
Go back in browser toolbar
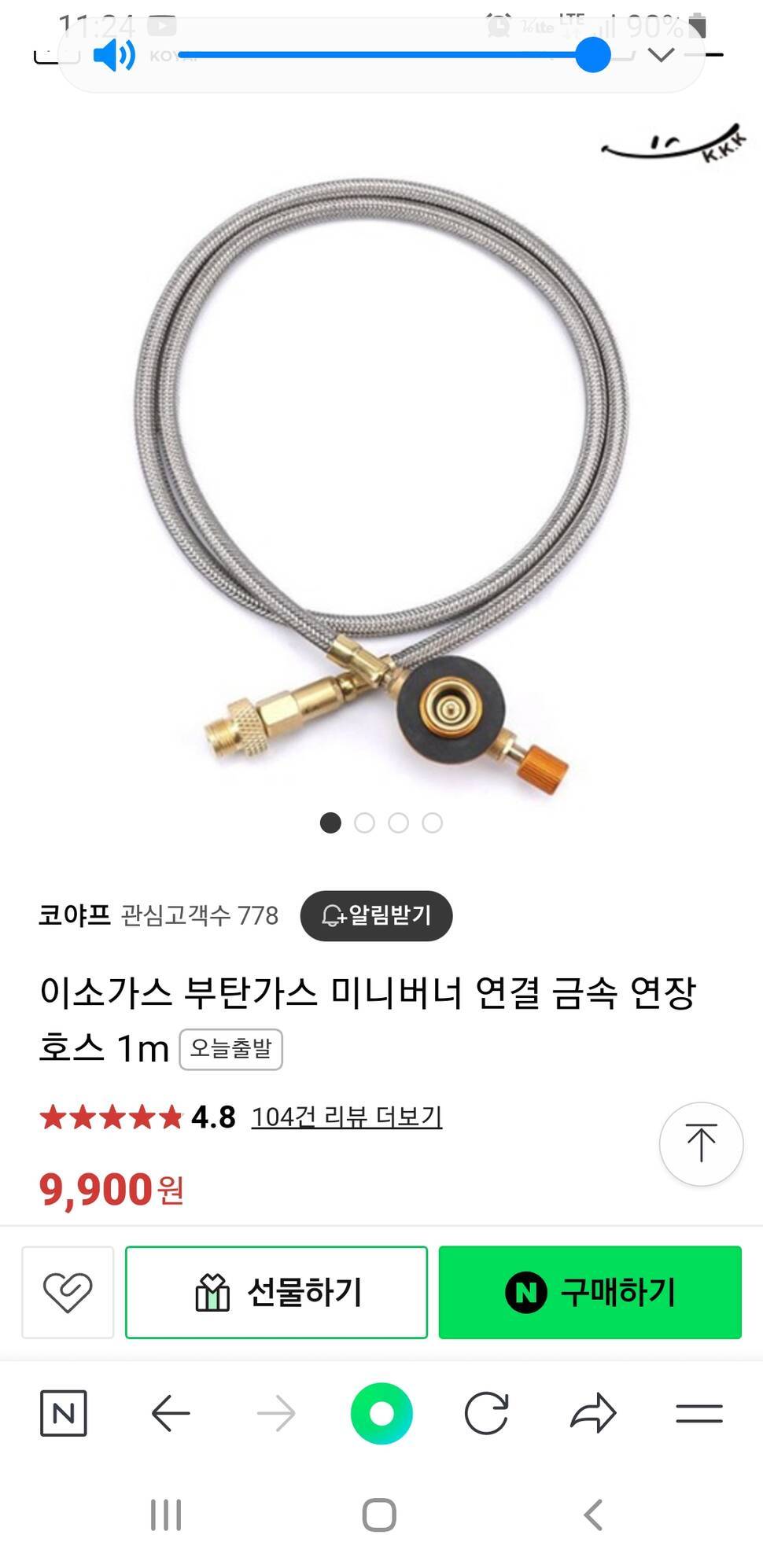point(171,1413)
